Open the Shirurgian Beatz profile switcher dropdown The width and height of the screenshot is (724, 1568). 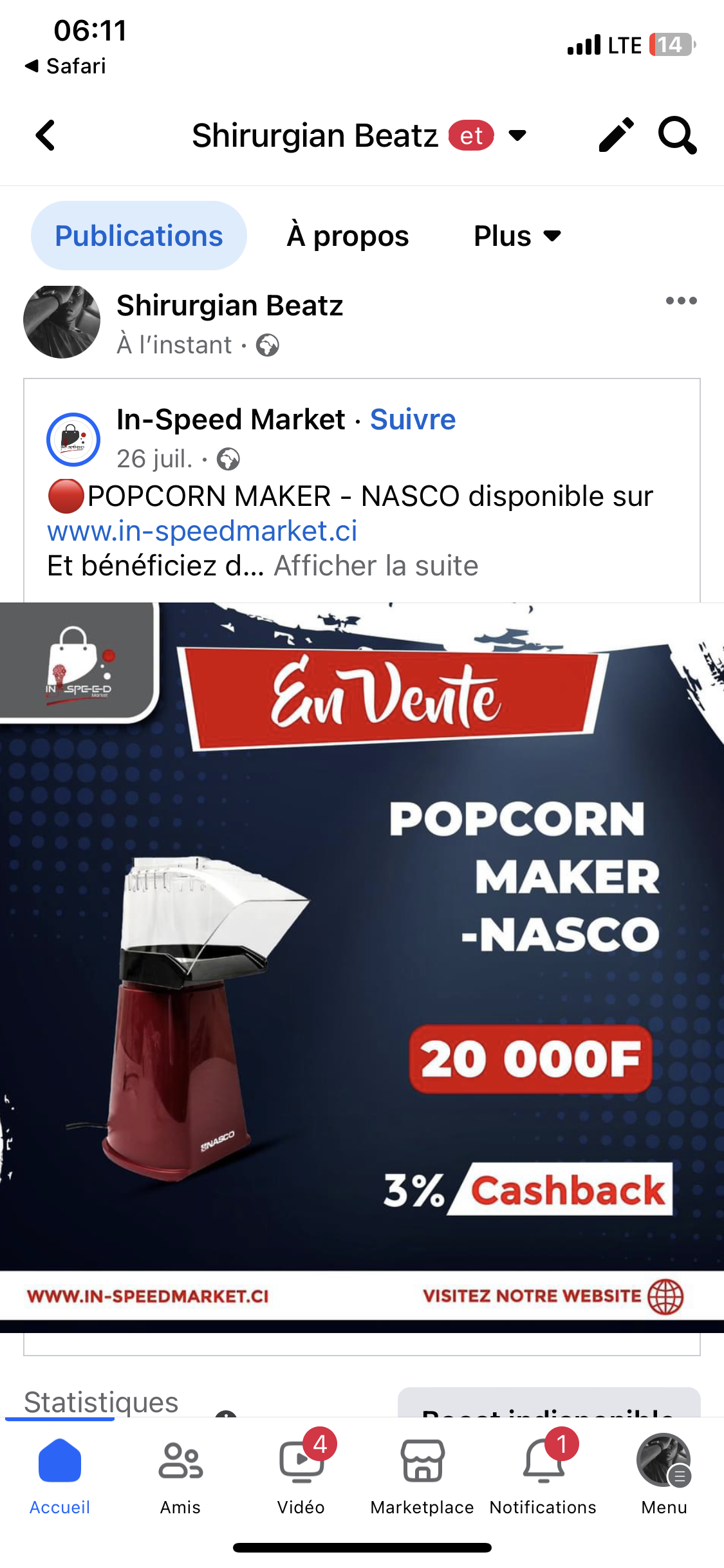517,136
